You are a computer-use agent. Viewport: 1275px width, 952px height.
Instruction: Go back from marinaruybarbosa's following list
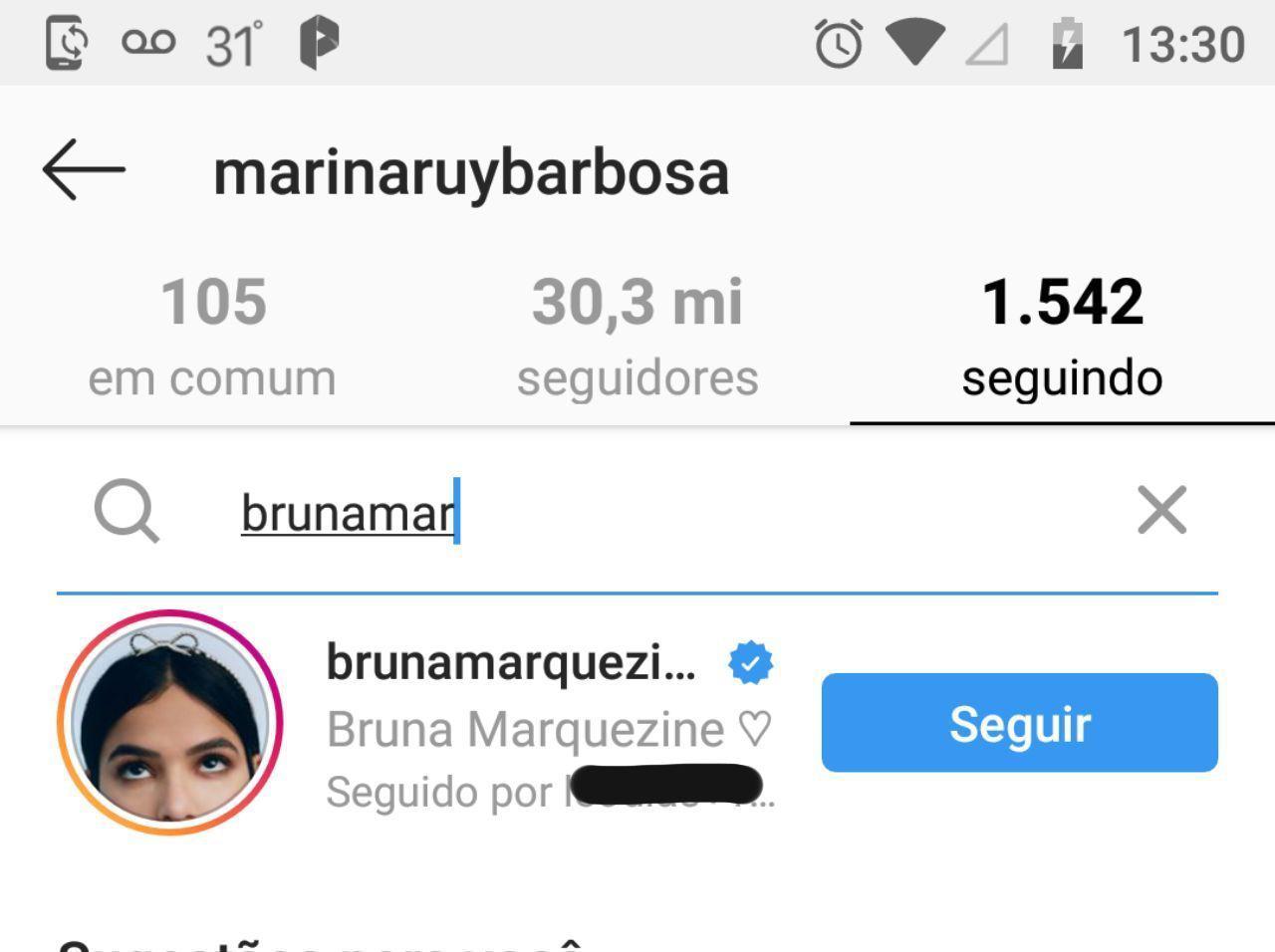click(84, 170)
